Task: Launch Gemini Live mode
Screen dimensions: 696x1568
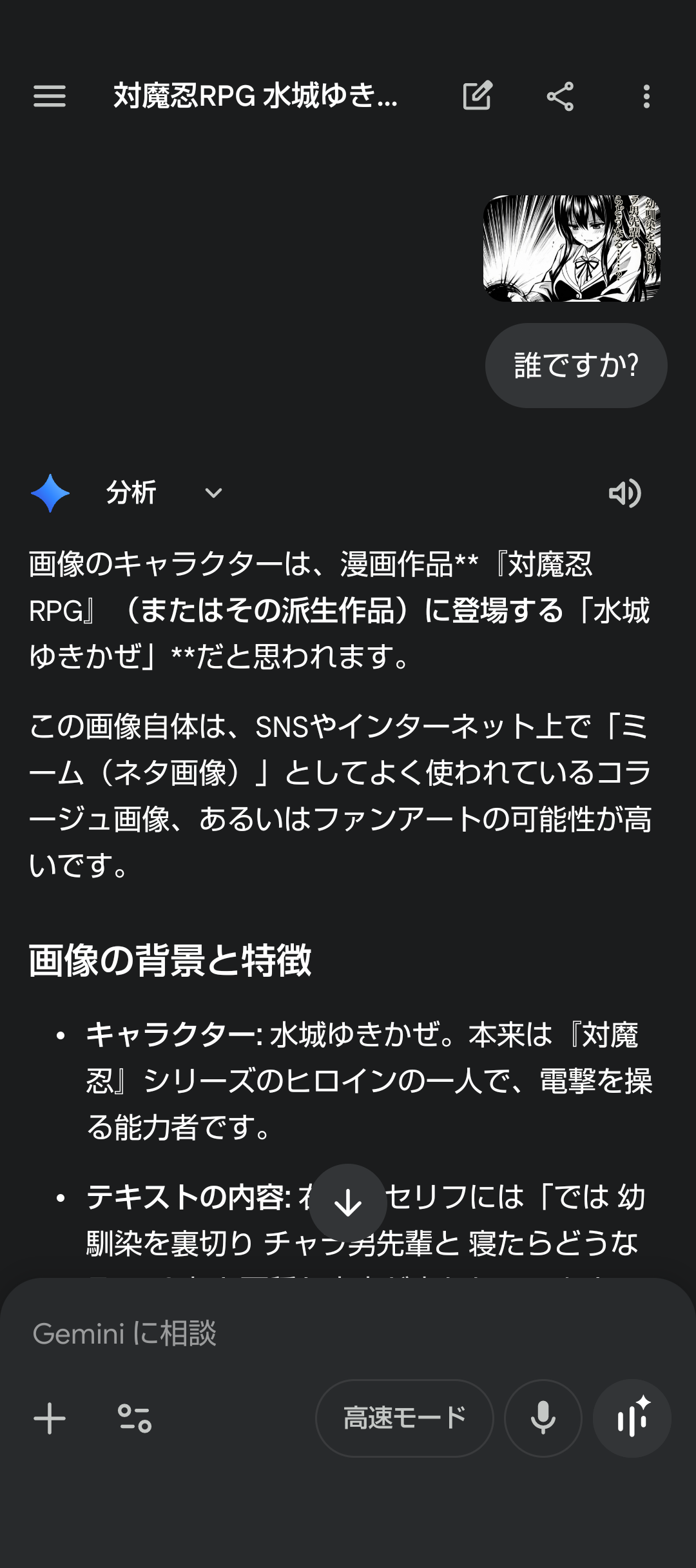Action: [632, 1418]
